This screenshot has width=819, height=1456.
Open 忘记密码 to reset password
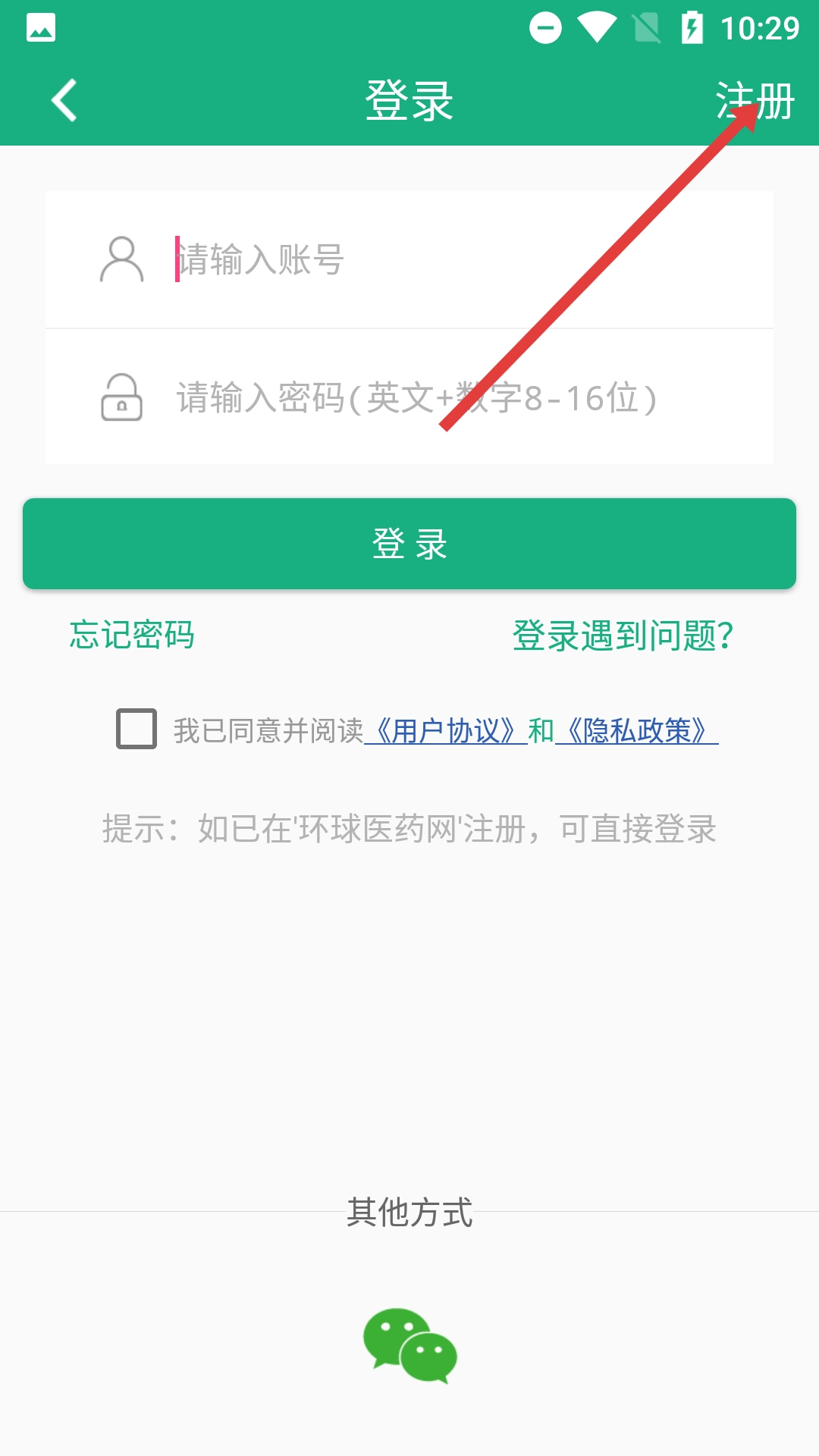pos(132,635)
